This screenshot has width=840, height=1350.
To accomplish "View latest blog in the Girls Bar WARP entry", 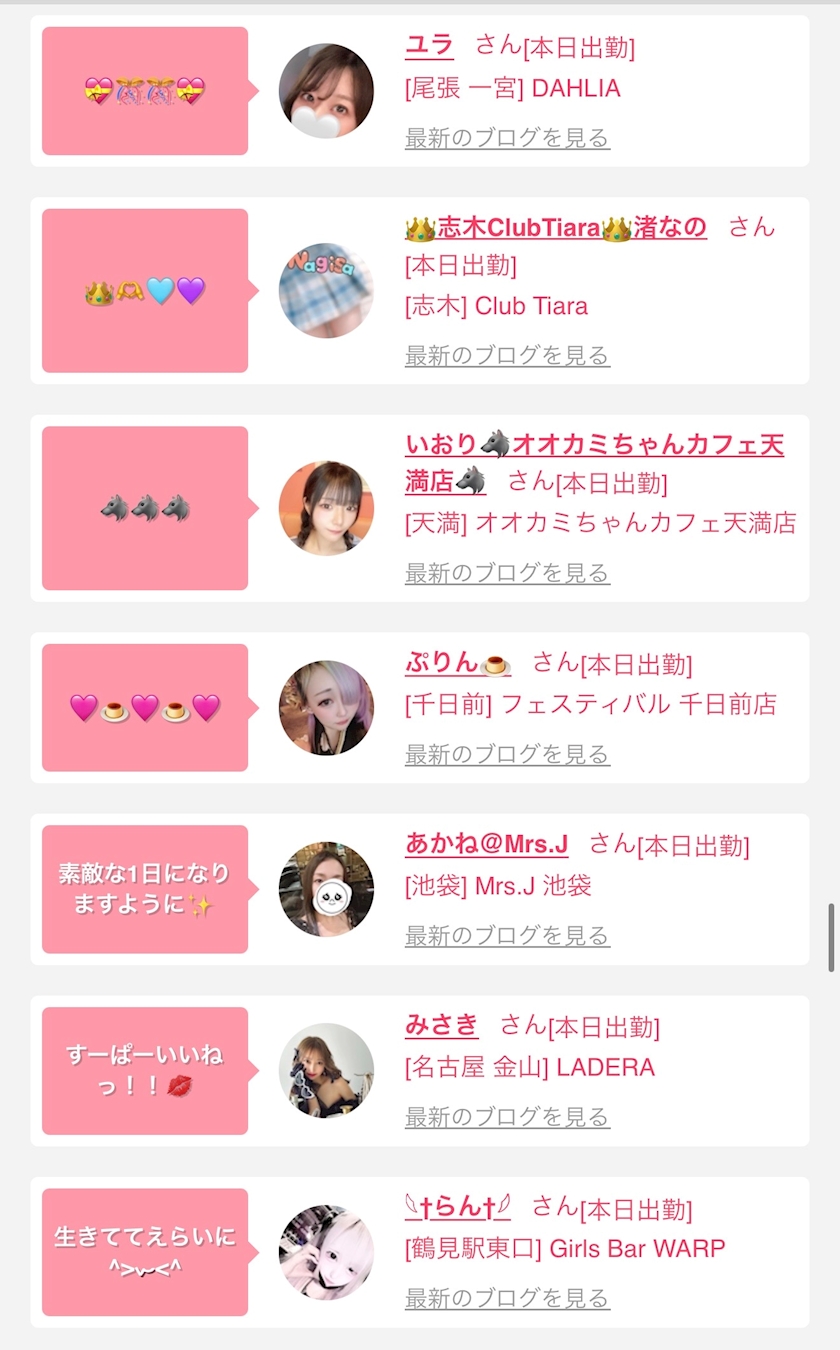I will pos(507,1299).
